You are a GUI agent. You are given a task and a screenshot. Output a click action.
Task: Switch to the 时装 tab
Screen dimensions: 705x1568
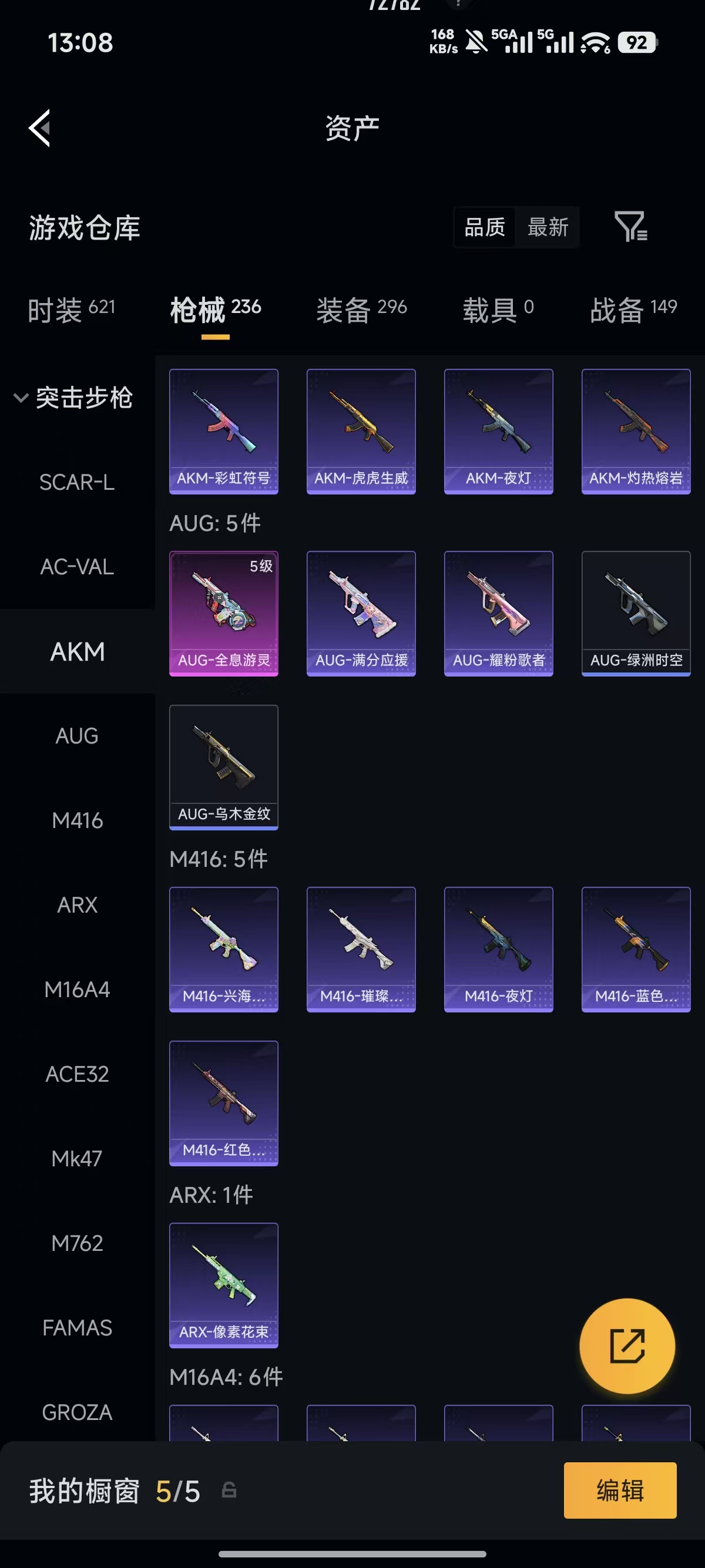pos(71,310)
